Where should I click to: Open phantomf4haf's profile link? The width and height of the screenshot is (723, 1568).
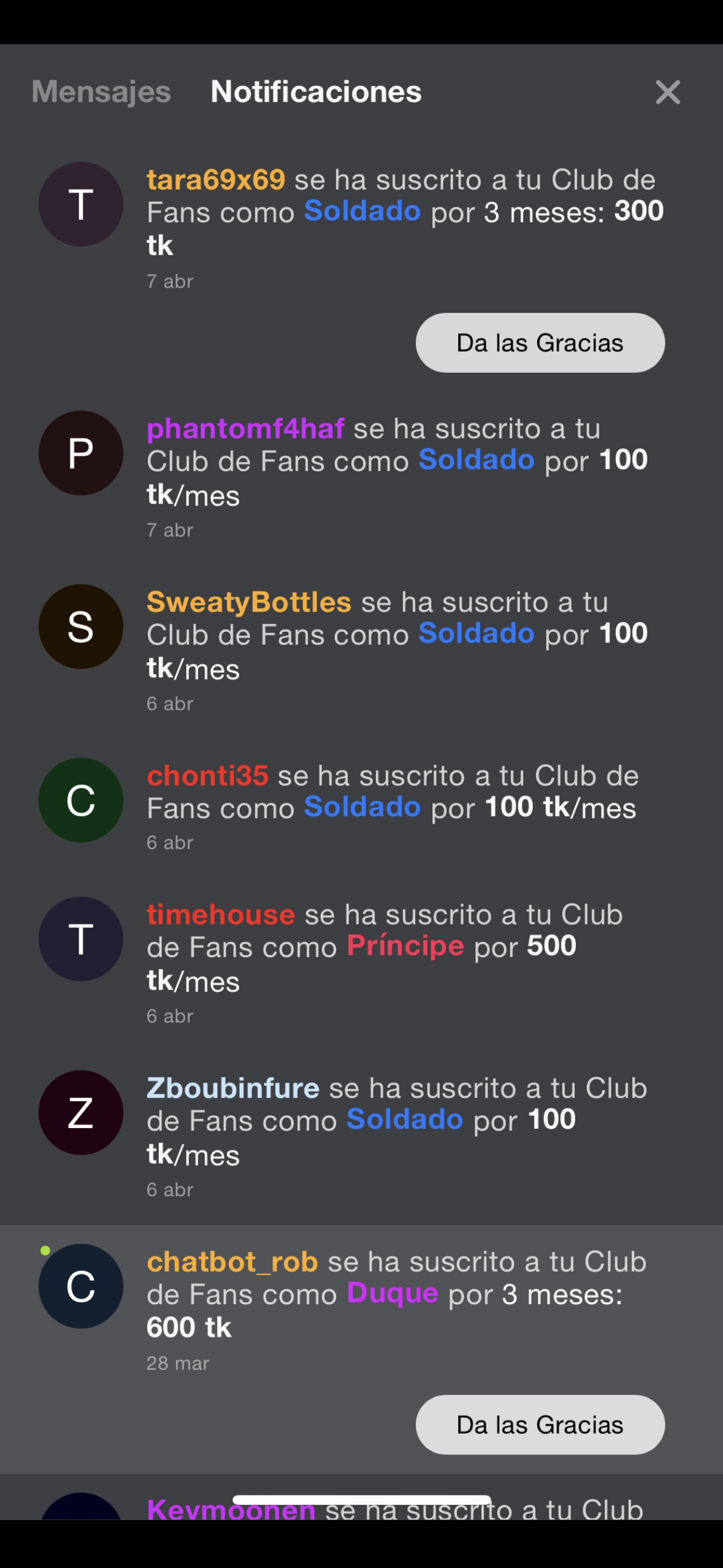pyautogui.click(x=245, y=429)
